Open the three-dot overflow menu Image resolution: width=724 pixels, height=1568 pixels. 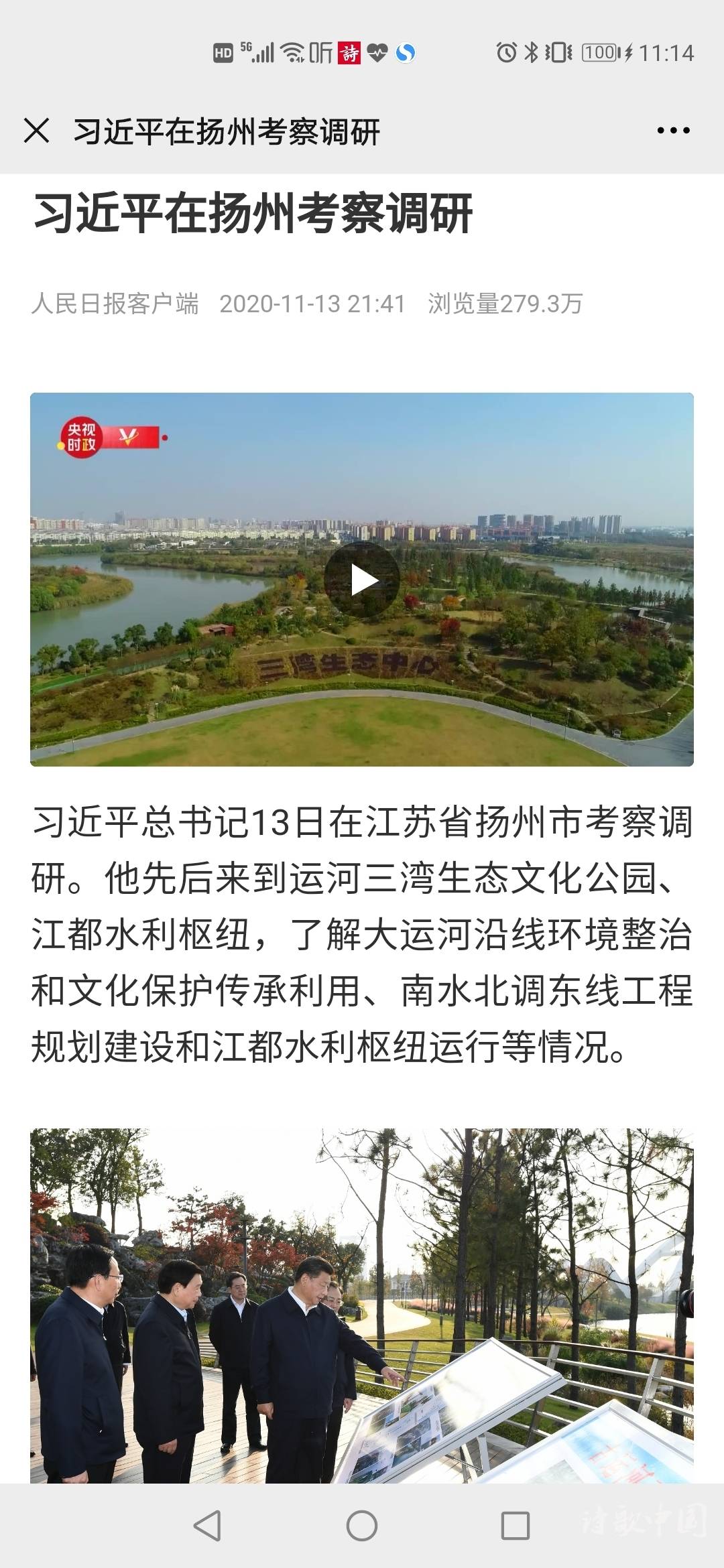coord(673,131)
